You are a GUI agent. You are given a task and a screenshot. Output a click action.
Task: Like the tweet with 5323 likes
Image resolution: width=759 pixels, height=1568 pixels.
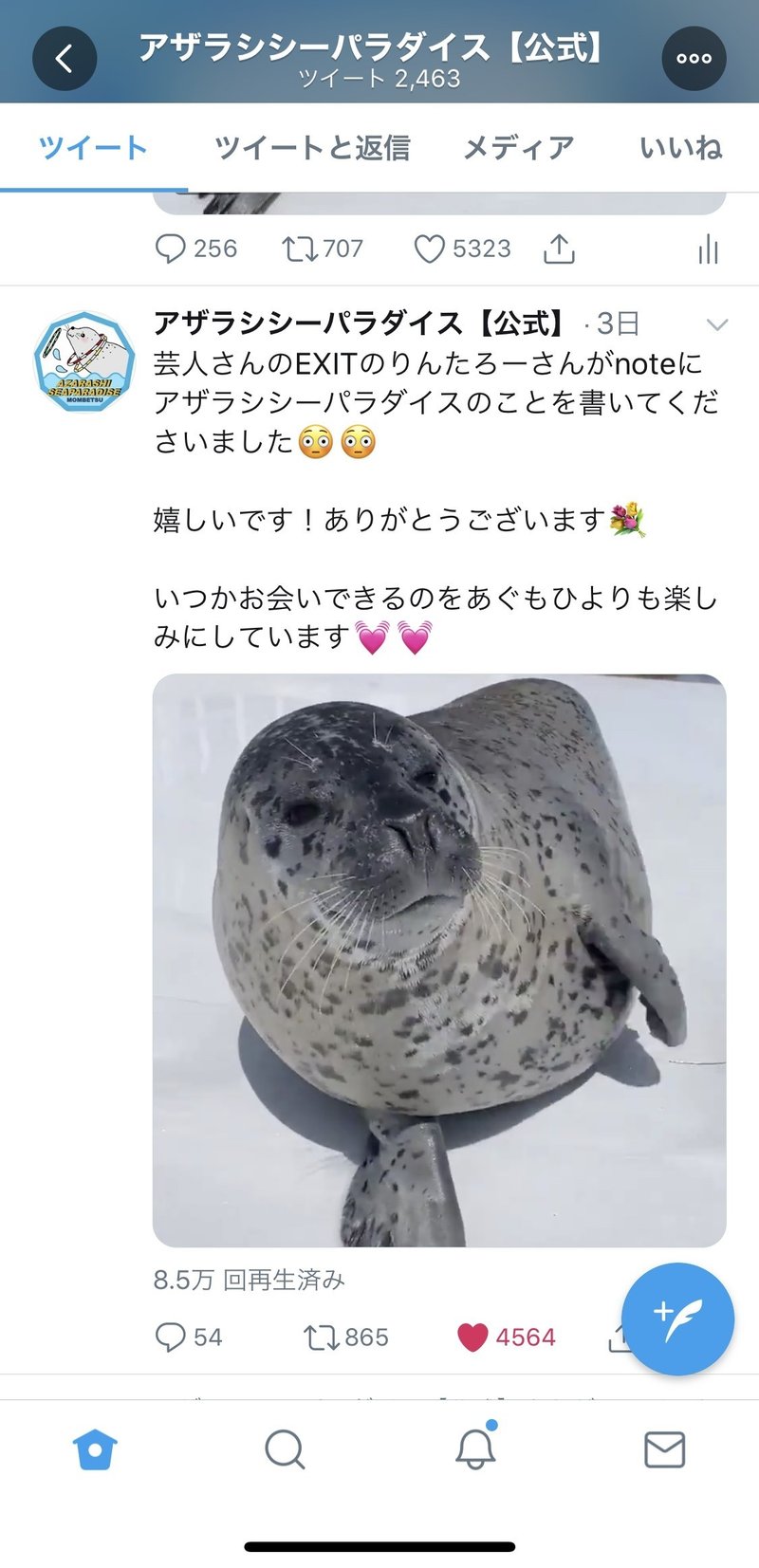coord(429,249)
